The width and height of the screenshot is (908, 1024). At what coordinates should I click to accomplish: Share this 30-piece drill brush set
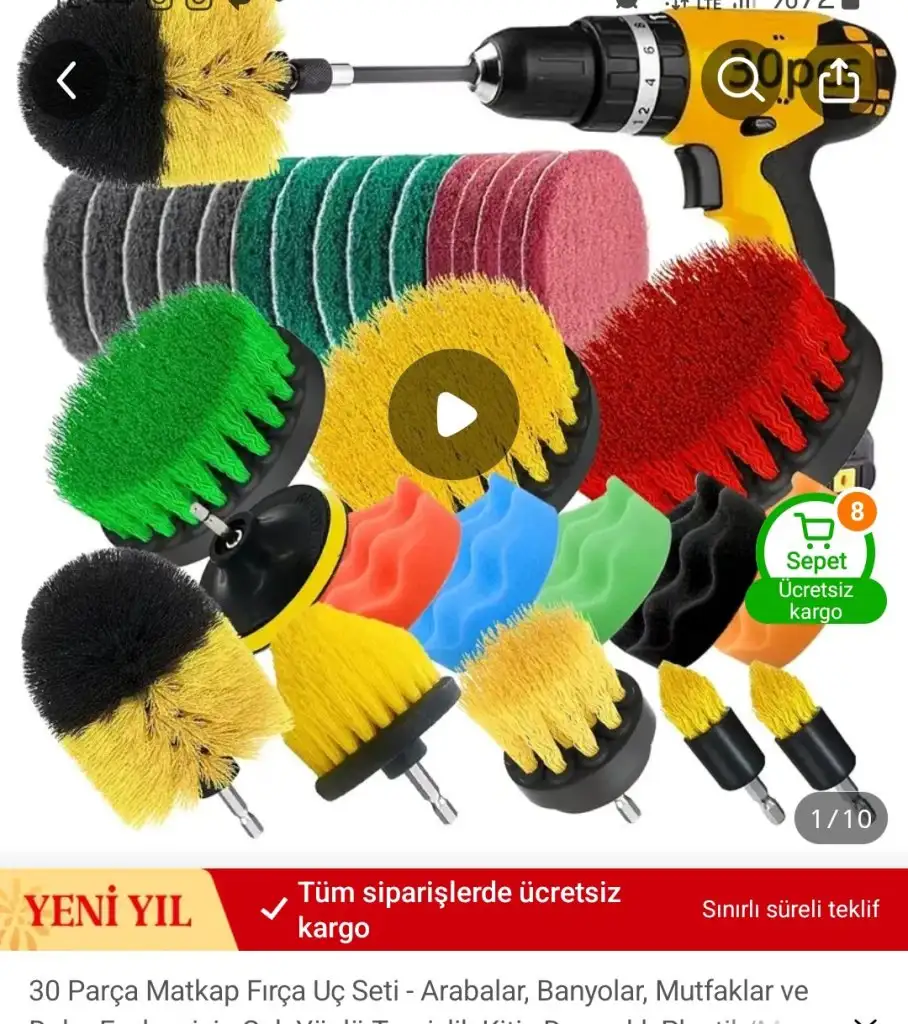tap(839, 81)
